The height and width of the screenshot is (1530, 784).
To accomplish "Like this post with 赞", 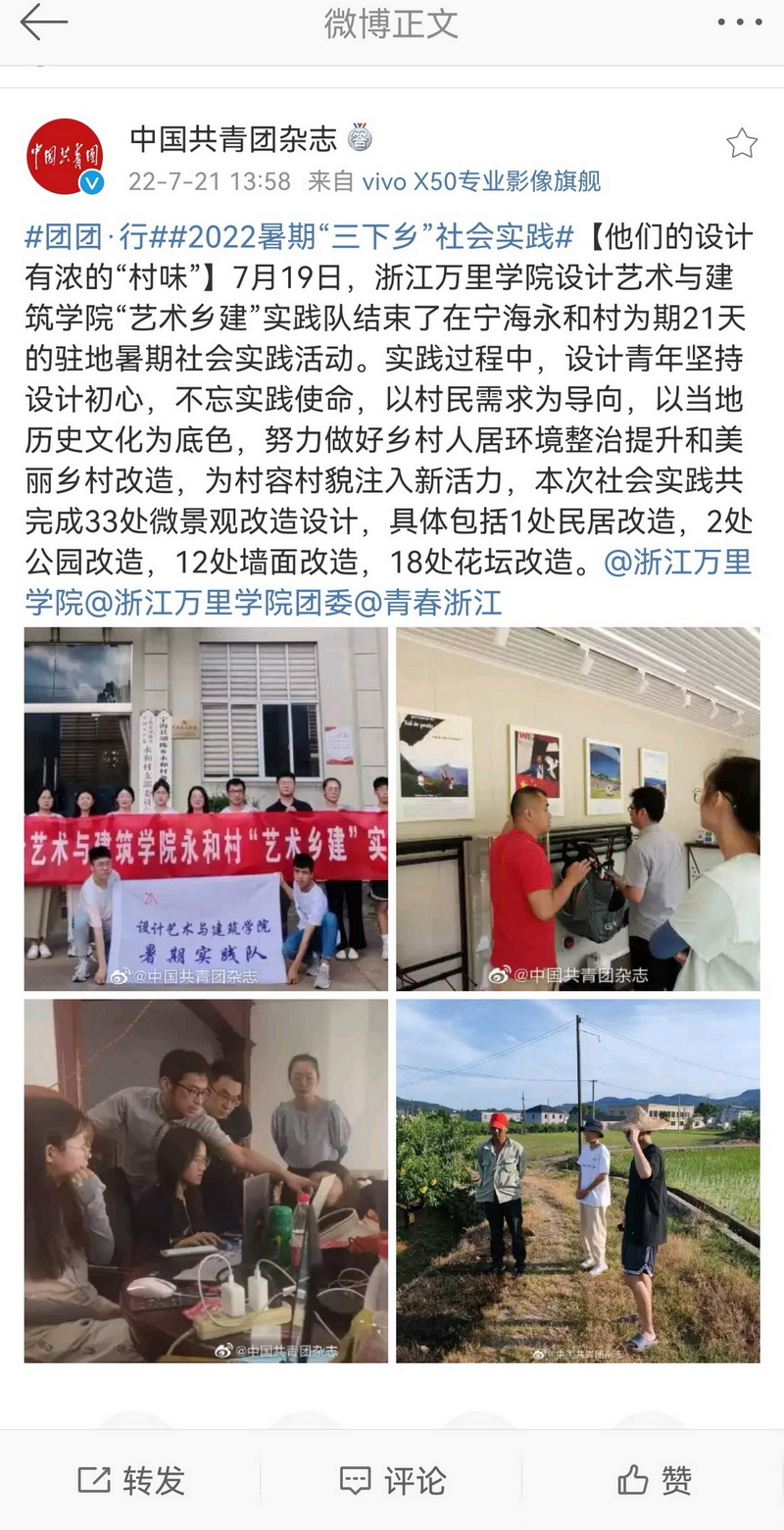I will (655, 1479).
